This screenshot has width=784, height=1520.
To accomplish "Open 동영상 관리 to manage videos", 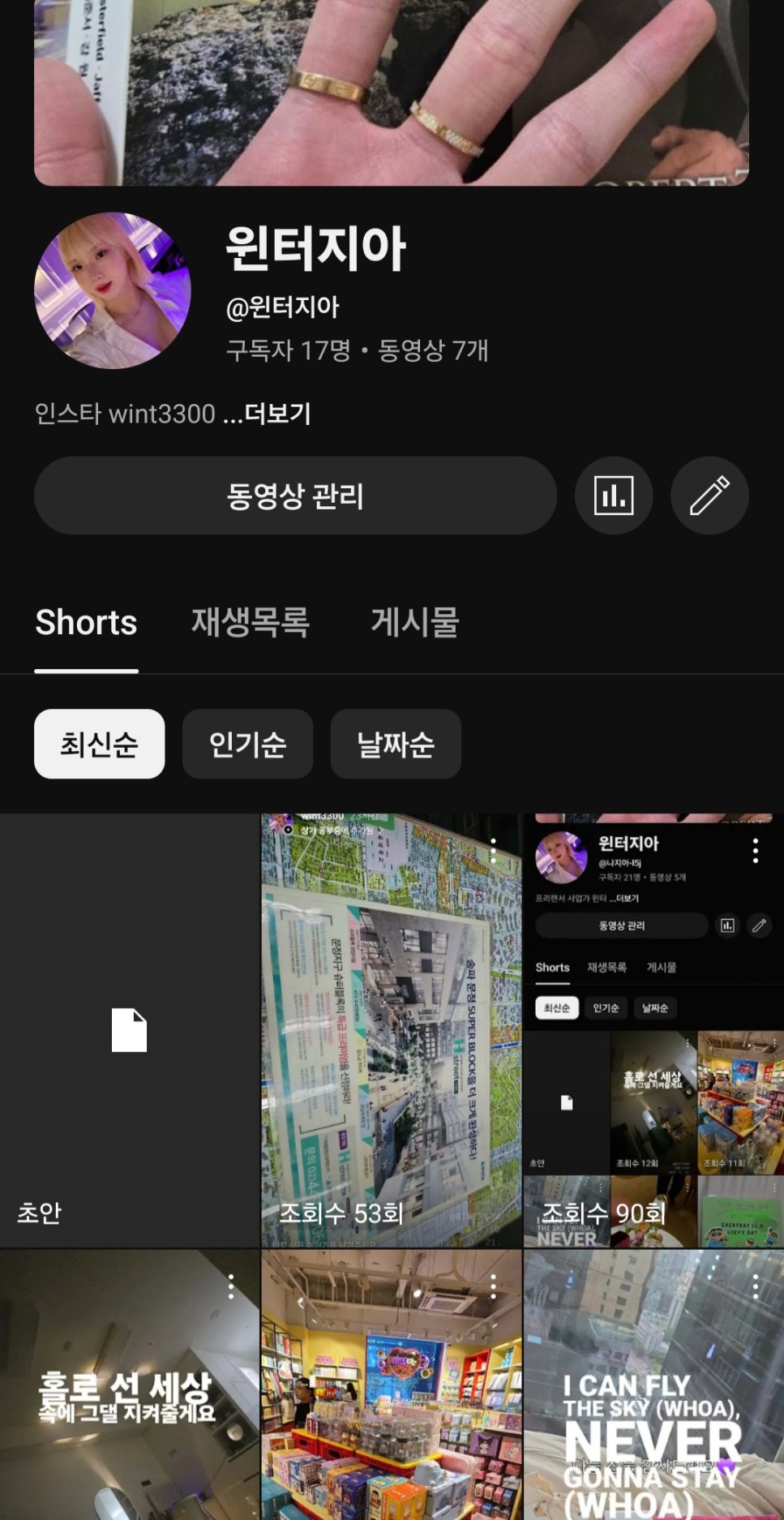I will [x=295, y=496].
